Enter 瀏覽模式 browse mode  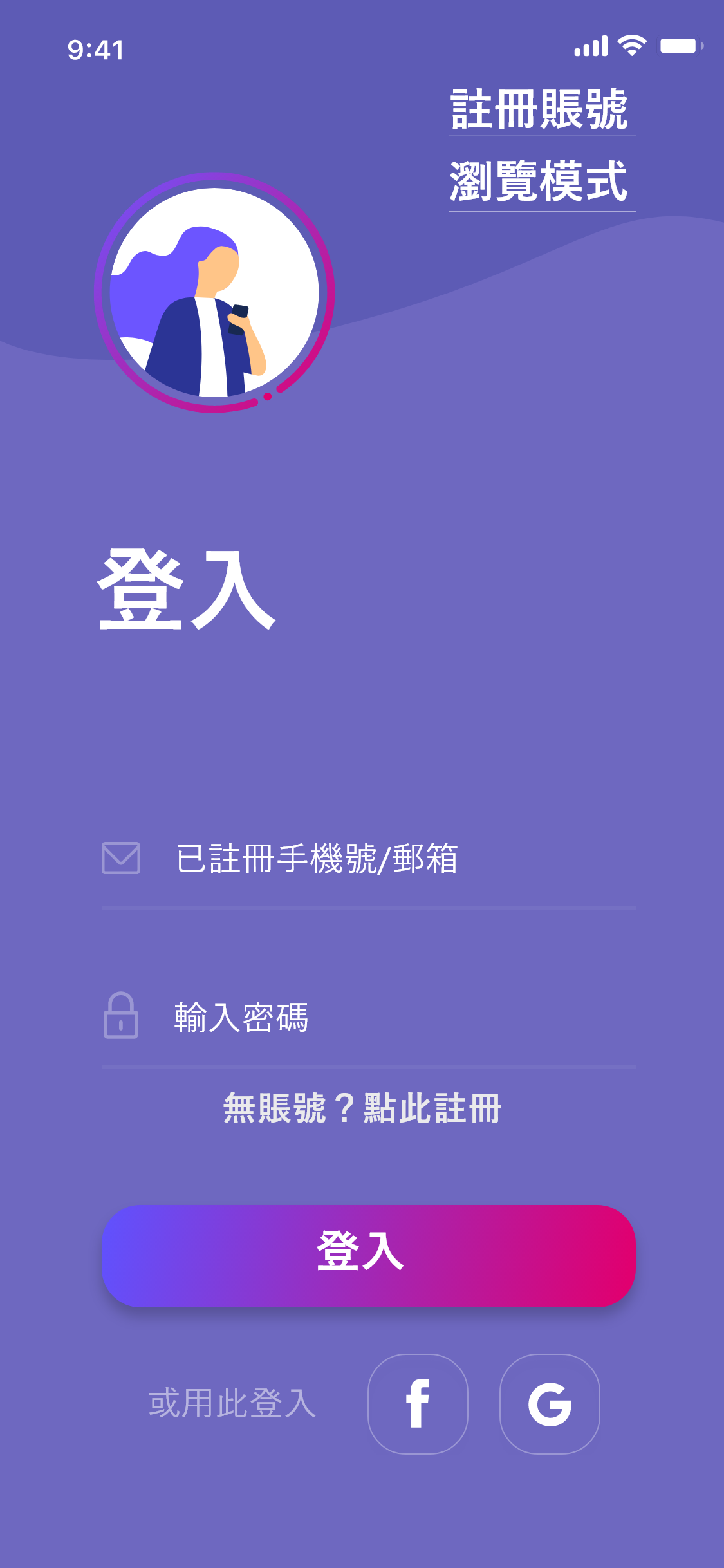coord(541,182)
